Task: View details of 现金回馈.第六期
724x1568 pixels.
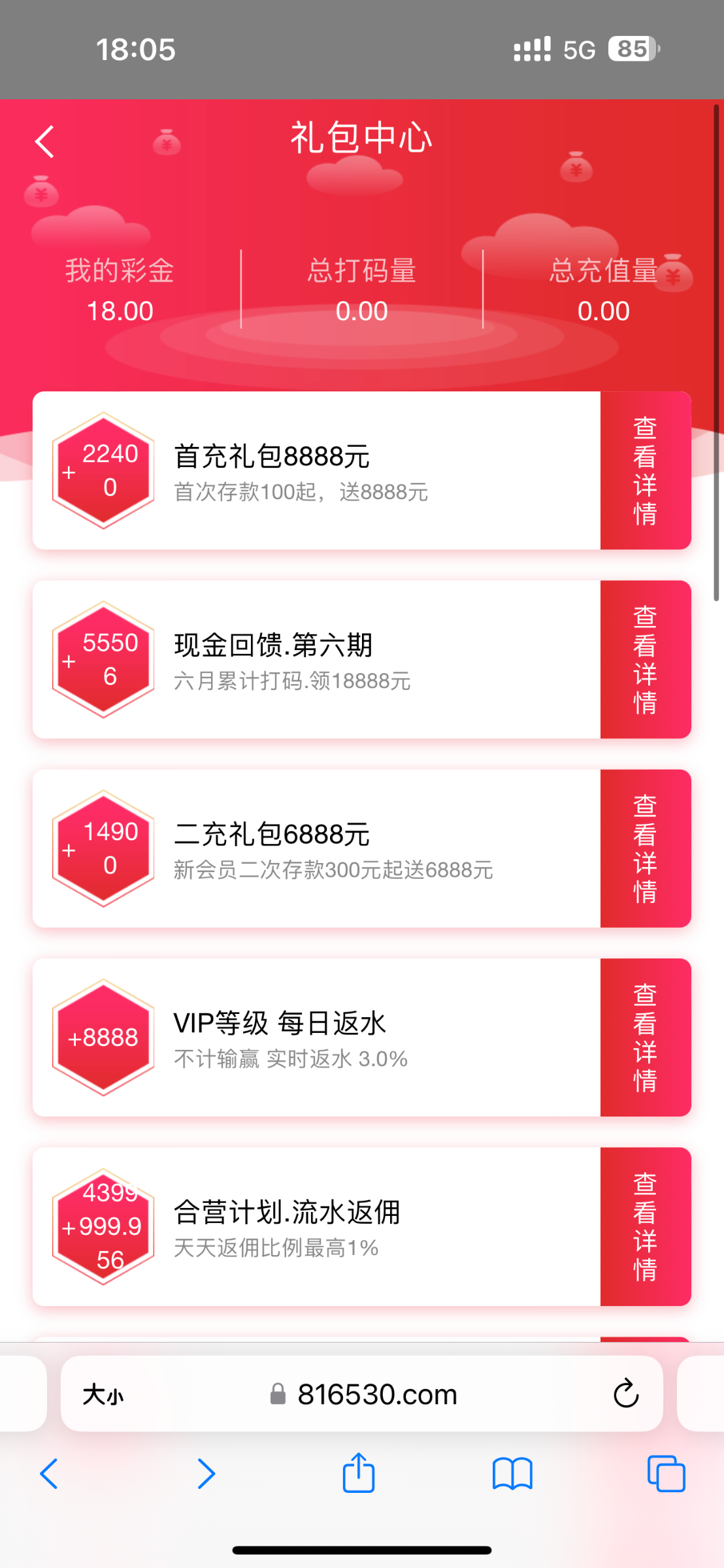Action: point(645,659)
